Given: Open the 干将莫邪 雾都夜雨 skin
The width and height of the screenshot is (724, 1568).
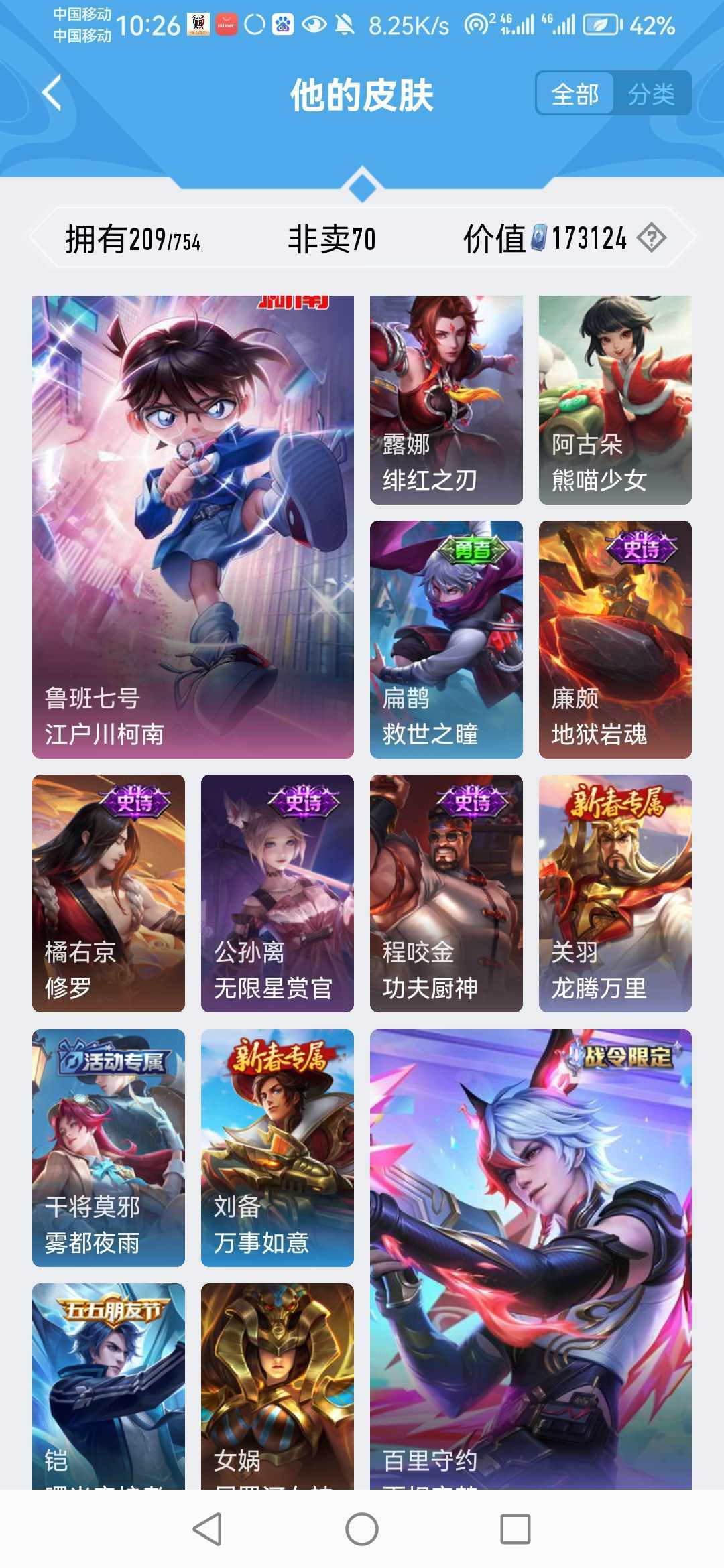Looking at the screenshot, I should pyautogui.click(x=109, y=1147).
